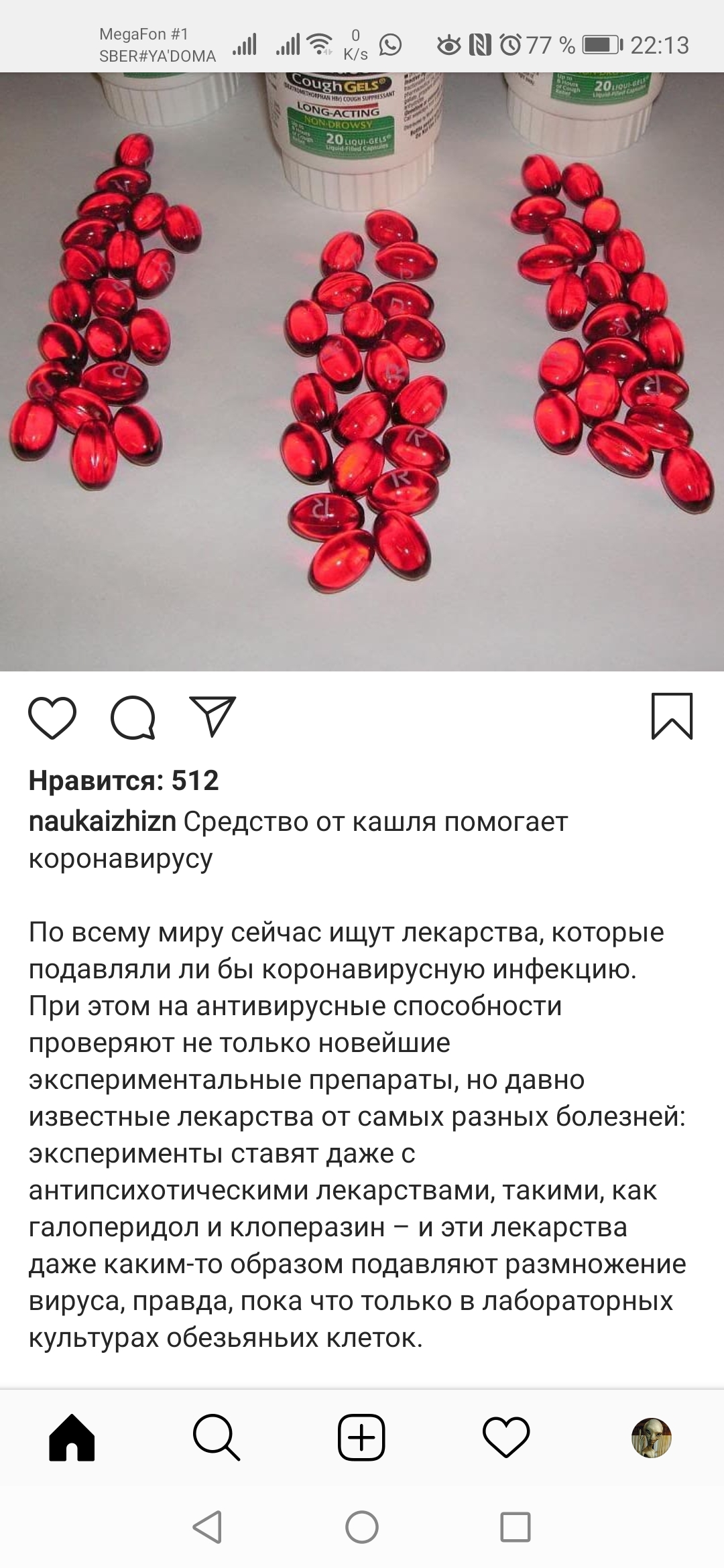Like the naukaizhizn post
This screenshot has width=724, height=1568.
[x=52, y=718]
